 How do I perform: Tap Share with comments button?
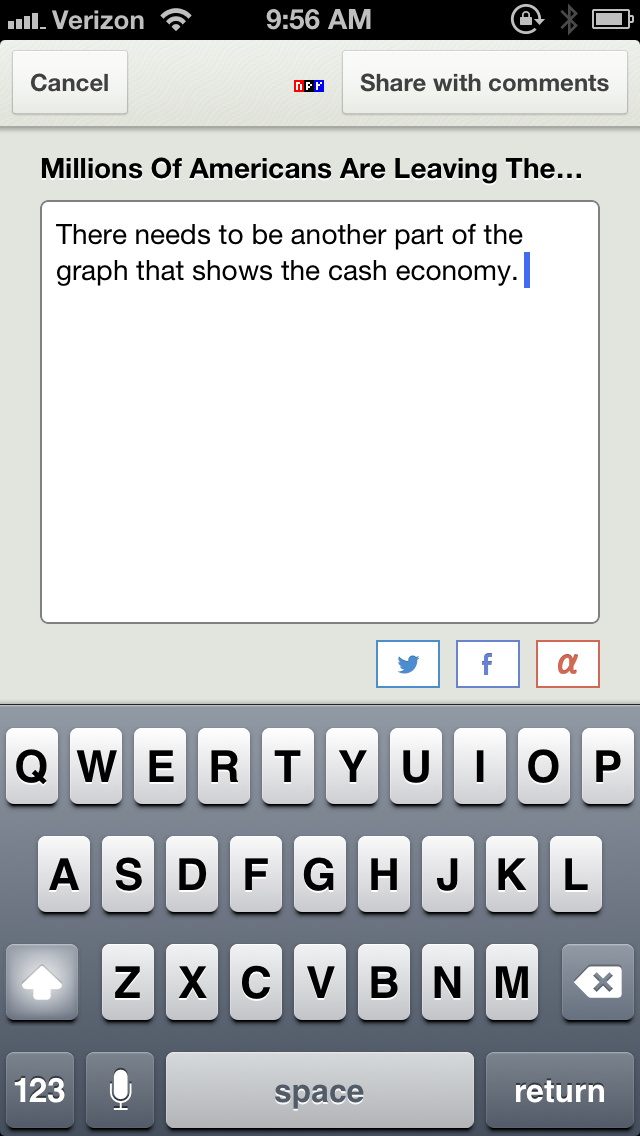[484, 83]
